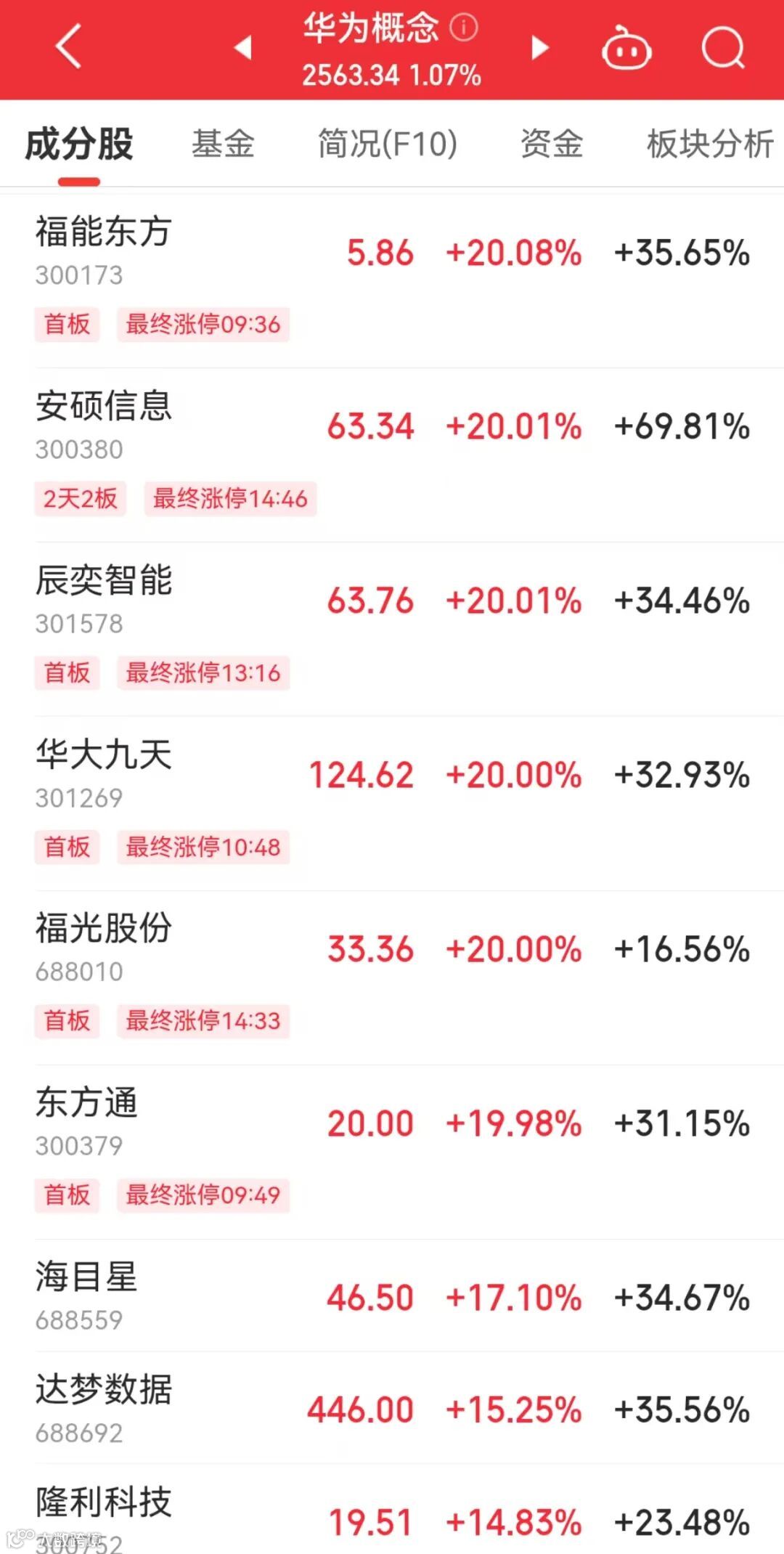Image resolution: width=784 pixels, height=1554 pixels.
Task: Open the robot assistant icon
Action: pos(626,49)
